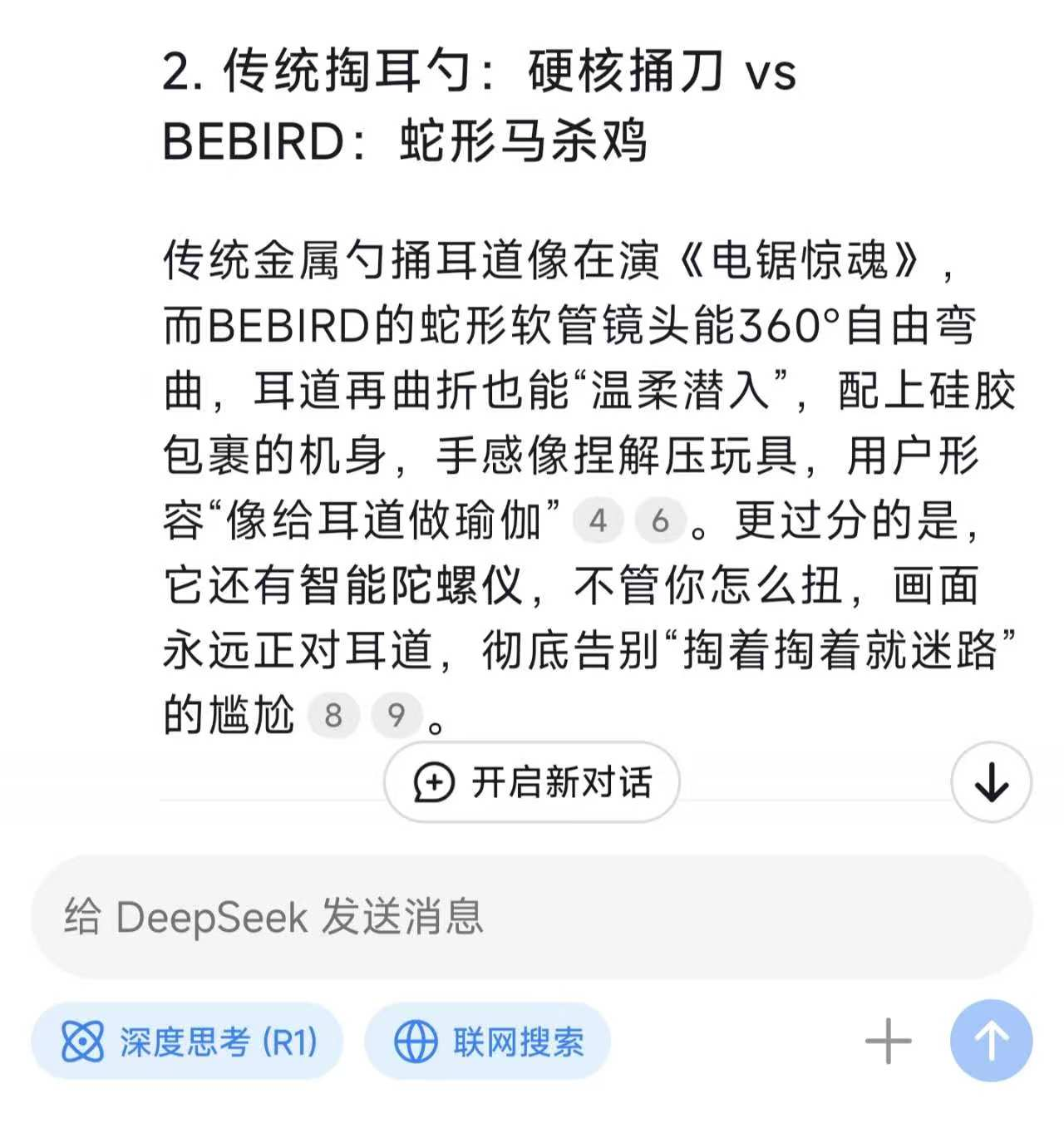This screenshot has height=1143, width=1064.
Task: Toggle 深度思考 (R1) mode
Action: pos(188,1041)
